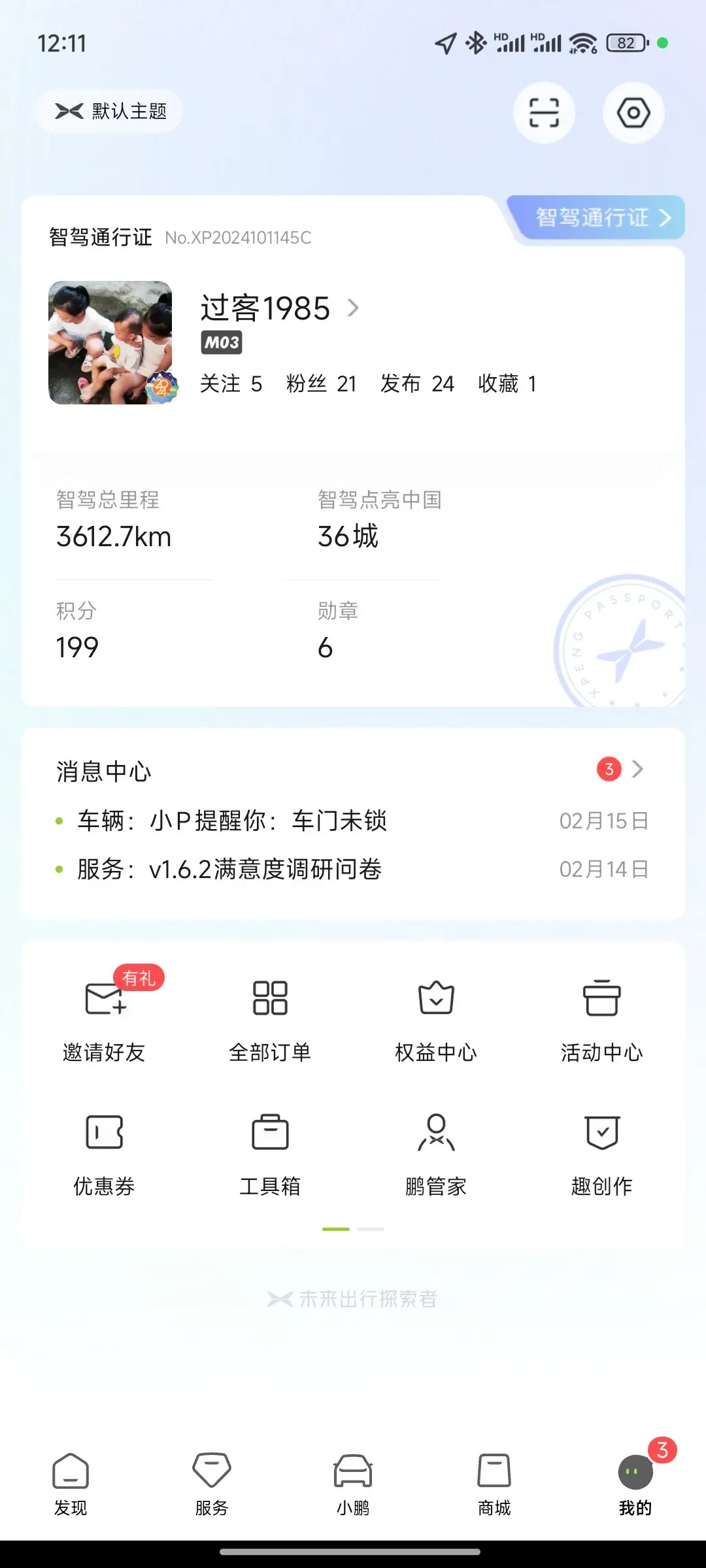Open message 车门未锁 reminder
Image resolution: width=706 pixels, height=1568 pixels.
coord(232,821)
